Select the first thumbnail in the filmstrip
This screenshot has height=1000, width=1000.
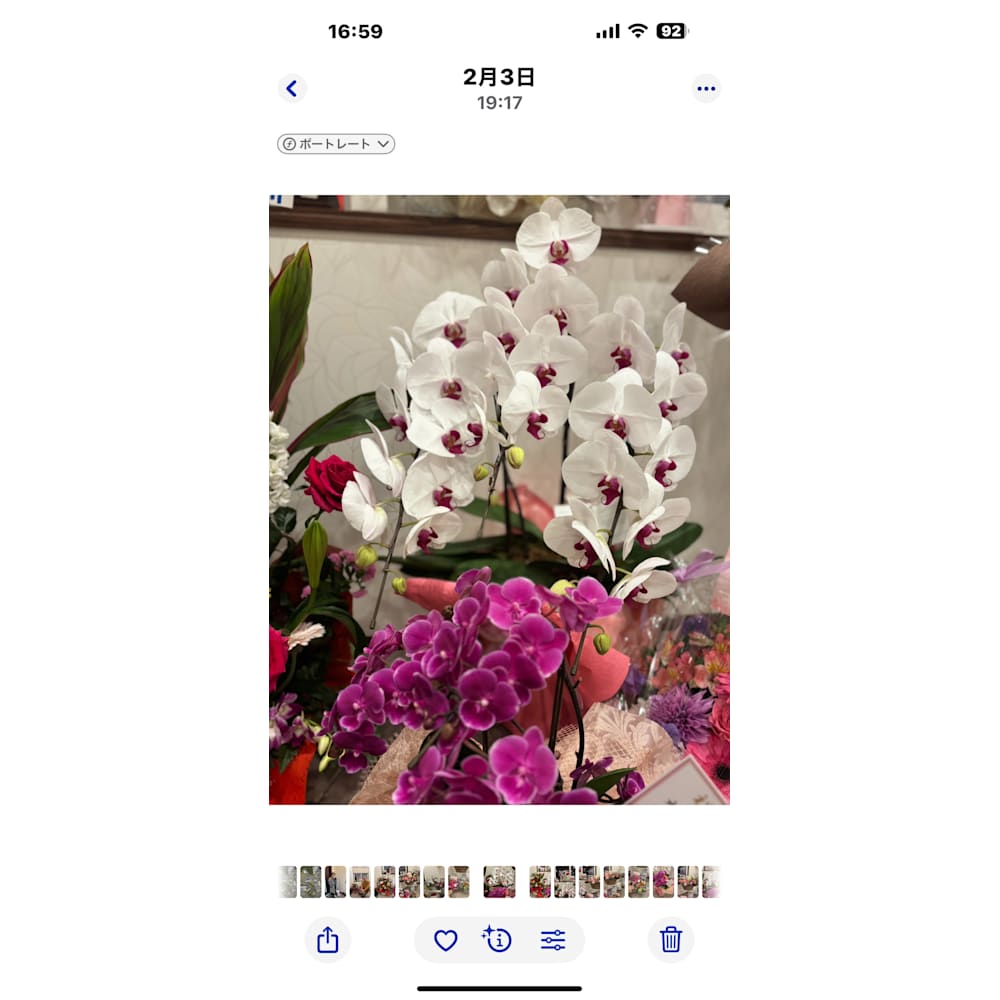(287, 882)
